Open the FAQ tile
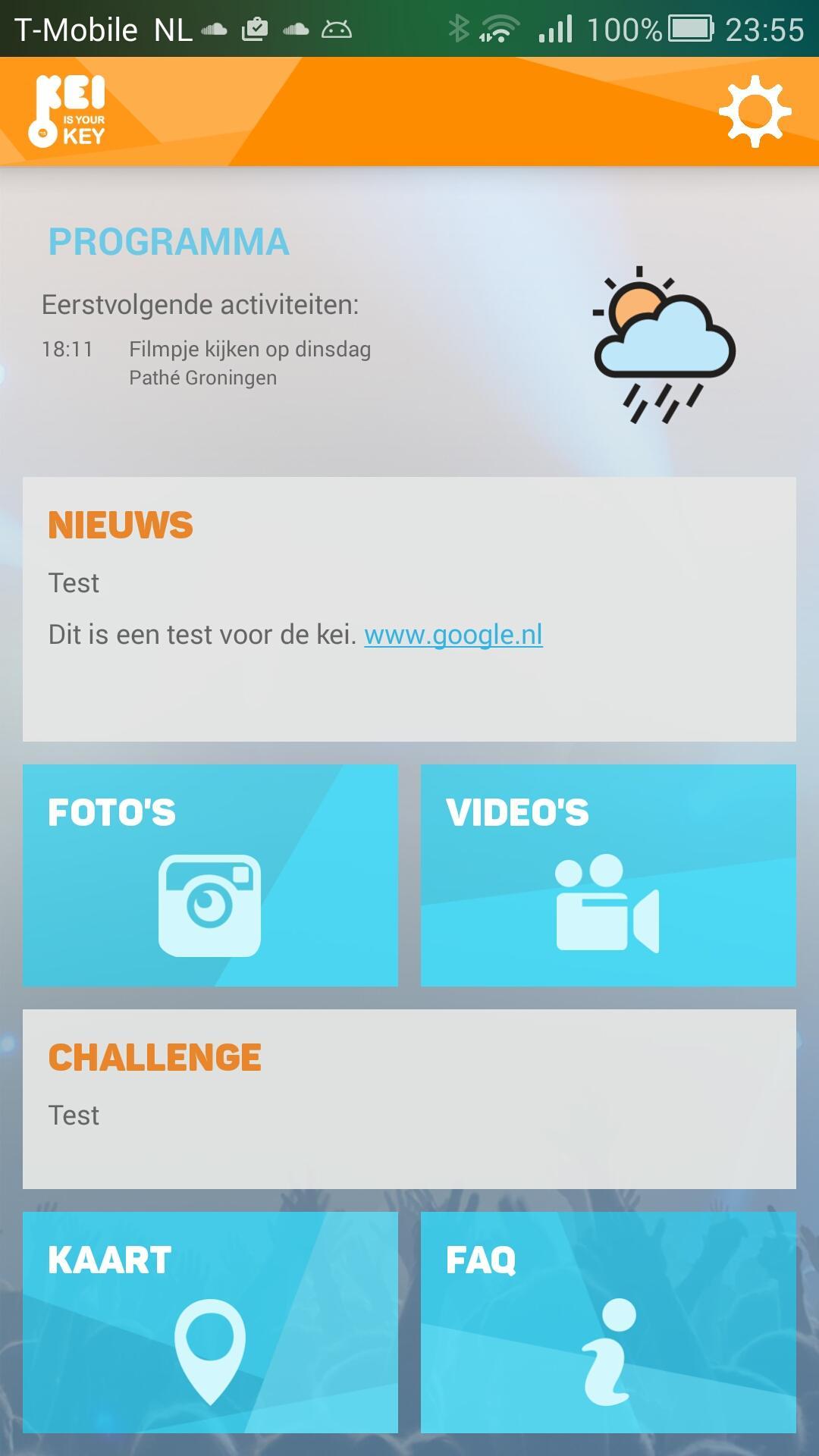 click(608, 1322)
